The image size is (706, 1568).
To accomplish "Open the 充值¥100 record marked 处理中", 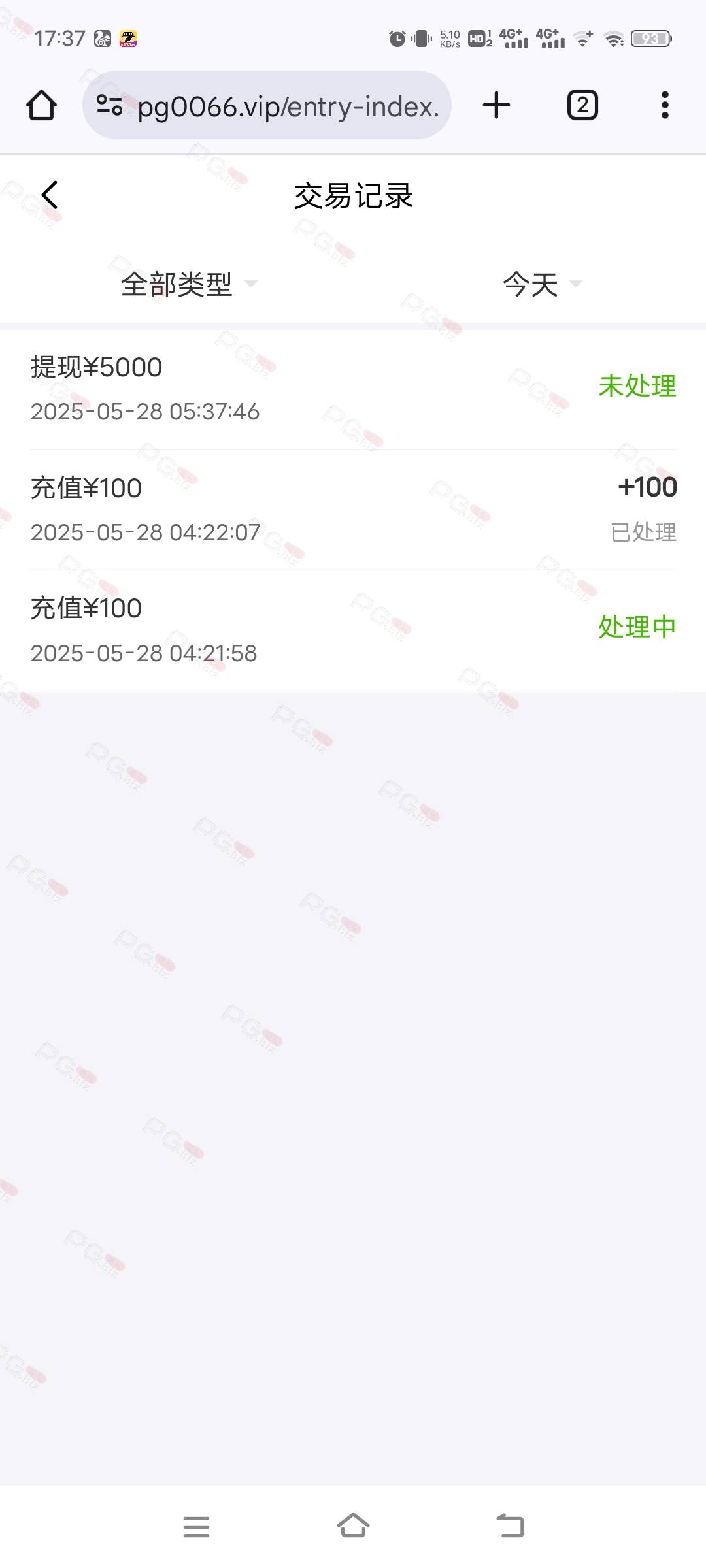I will pyautogui.click(x=353, y=630).
